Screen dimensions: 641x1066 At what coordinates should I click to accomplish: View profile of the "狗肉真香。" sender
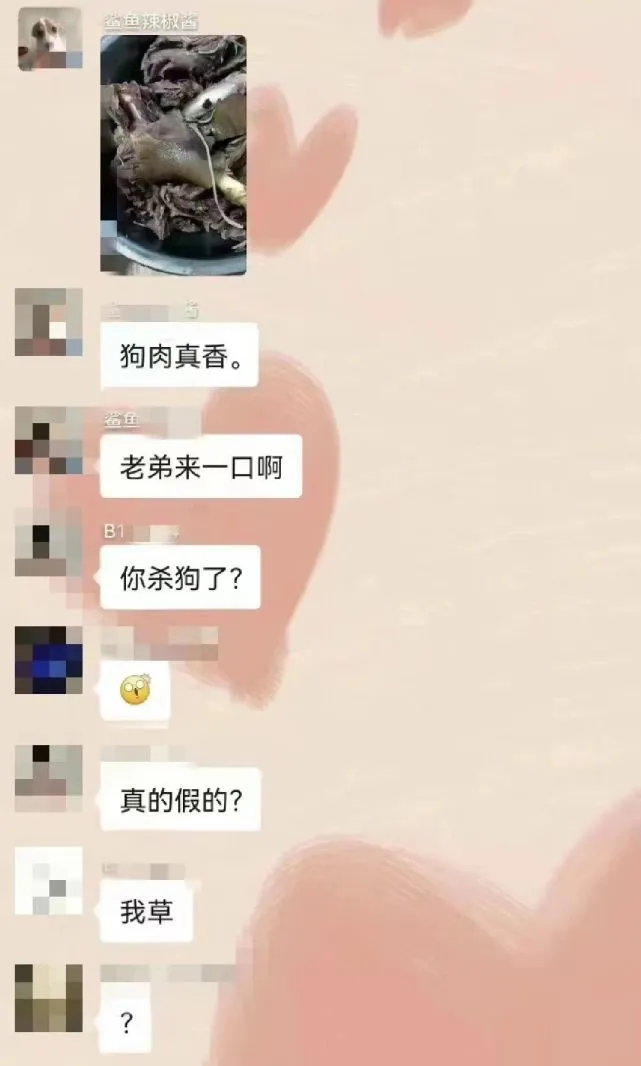pos(48,322)
